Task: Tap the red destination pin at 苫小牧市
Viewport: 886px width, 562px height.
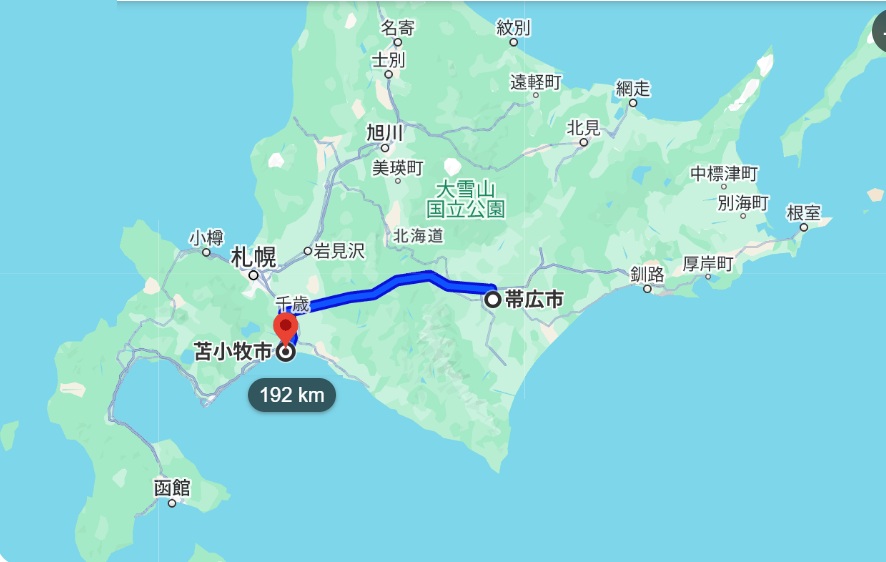Action: tap(286, 327)
